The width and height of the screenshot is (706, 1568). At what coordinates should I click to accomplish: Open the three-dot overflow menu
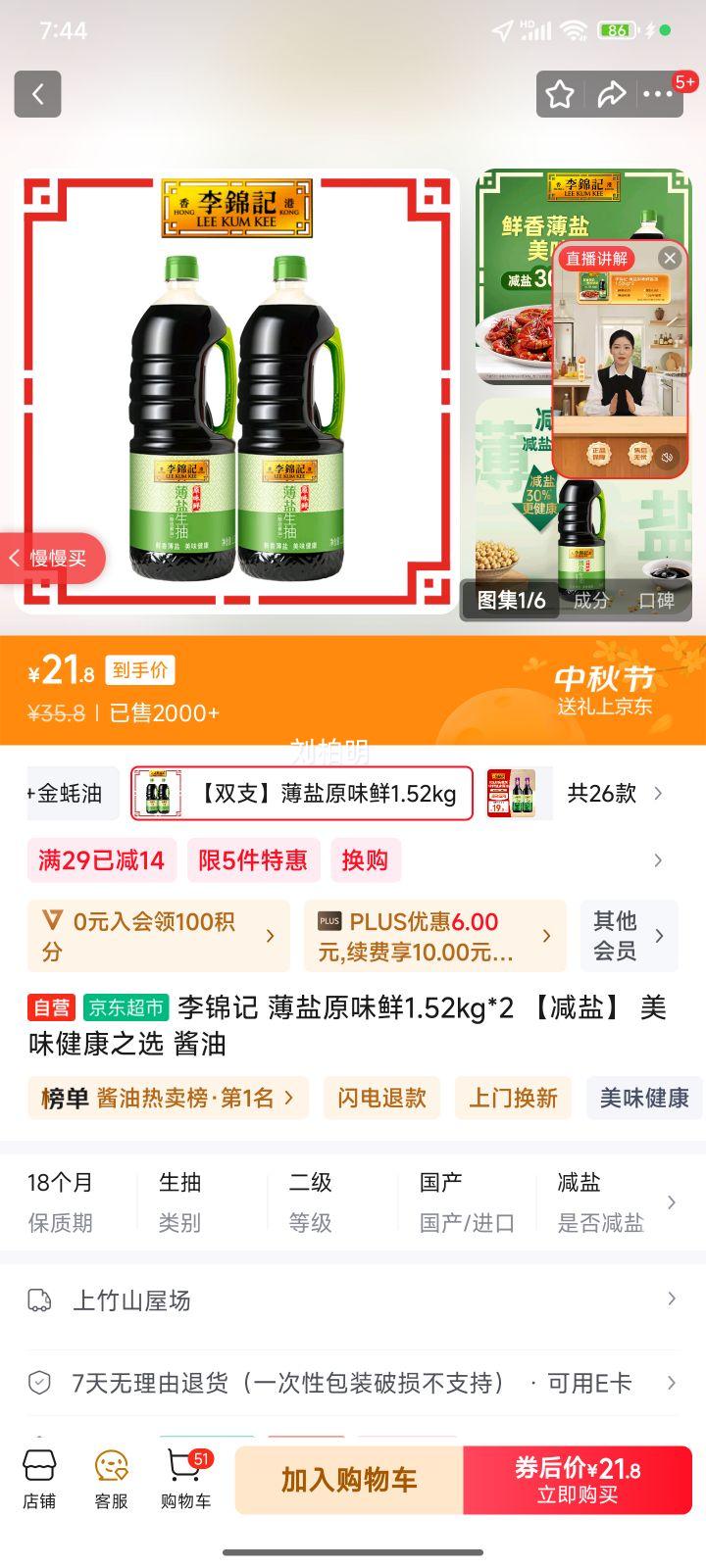(659, 94)
